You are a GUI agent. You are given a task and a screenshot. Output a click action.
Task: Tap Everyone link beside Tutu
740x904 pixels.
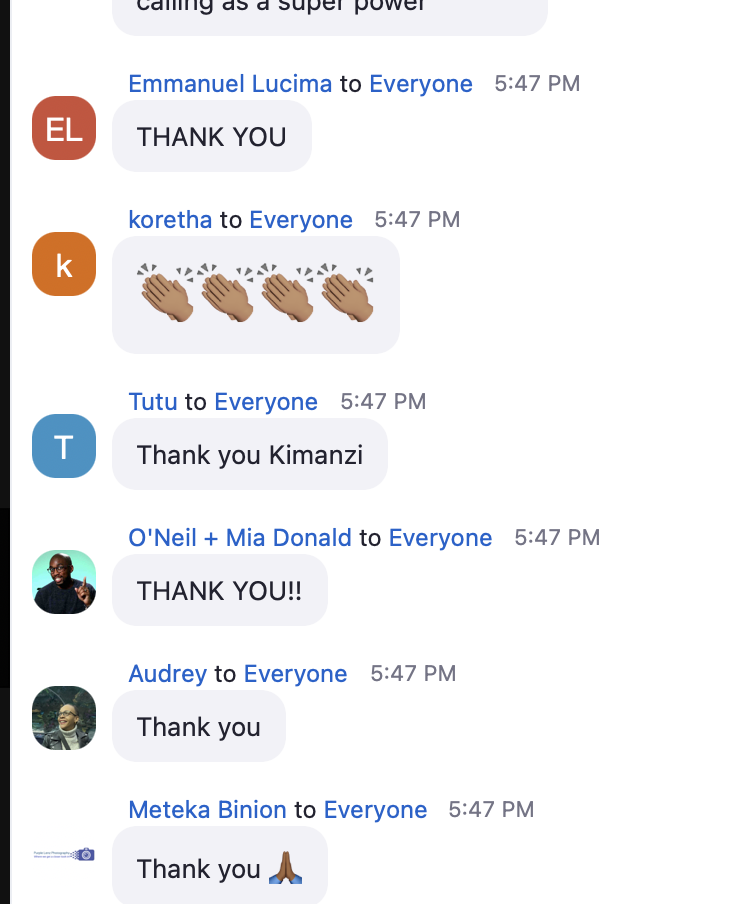pos(266,402)
